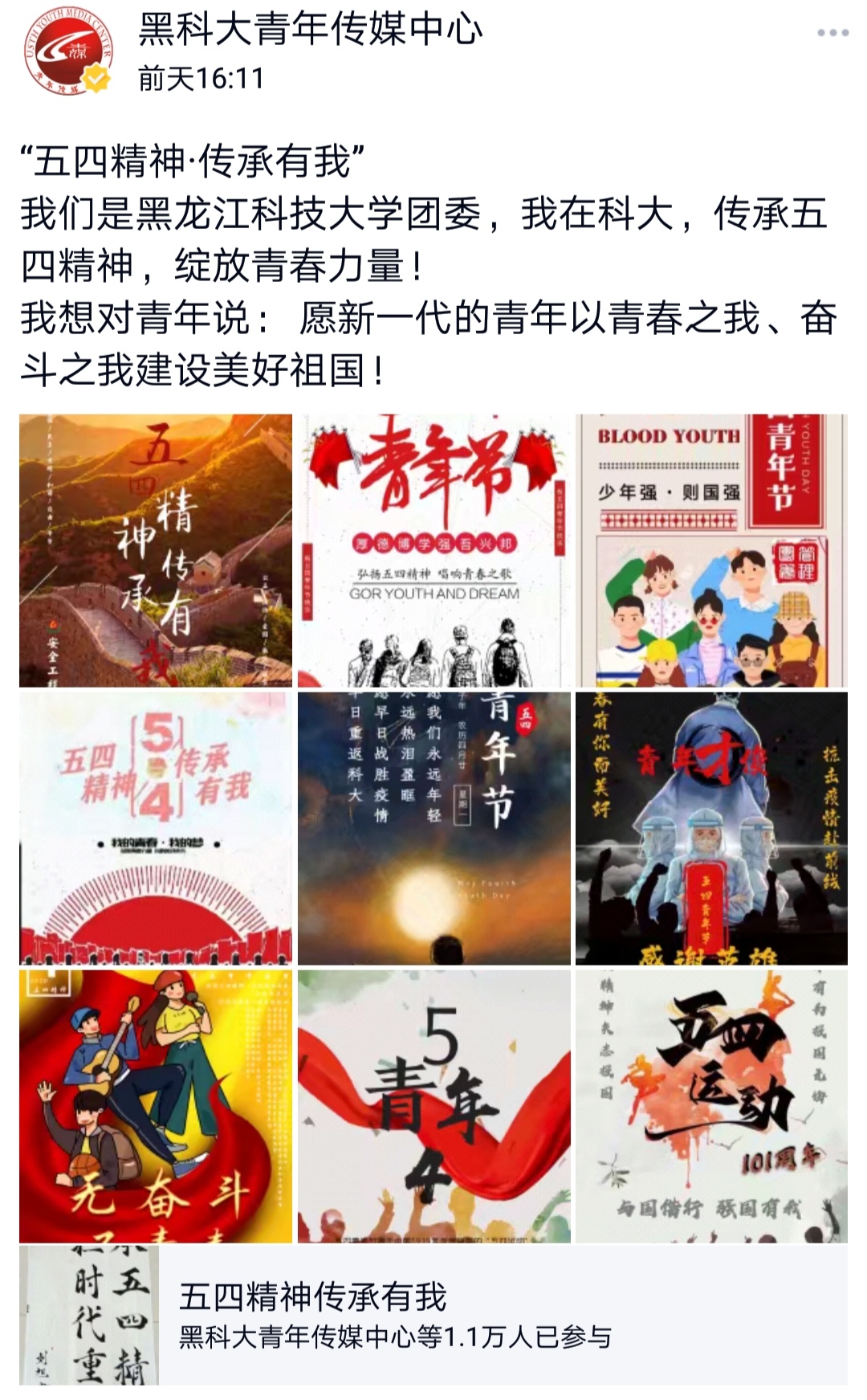Open the post's overflow menu

[832, 34]
